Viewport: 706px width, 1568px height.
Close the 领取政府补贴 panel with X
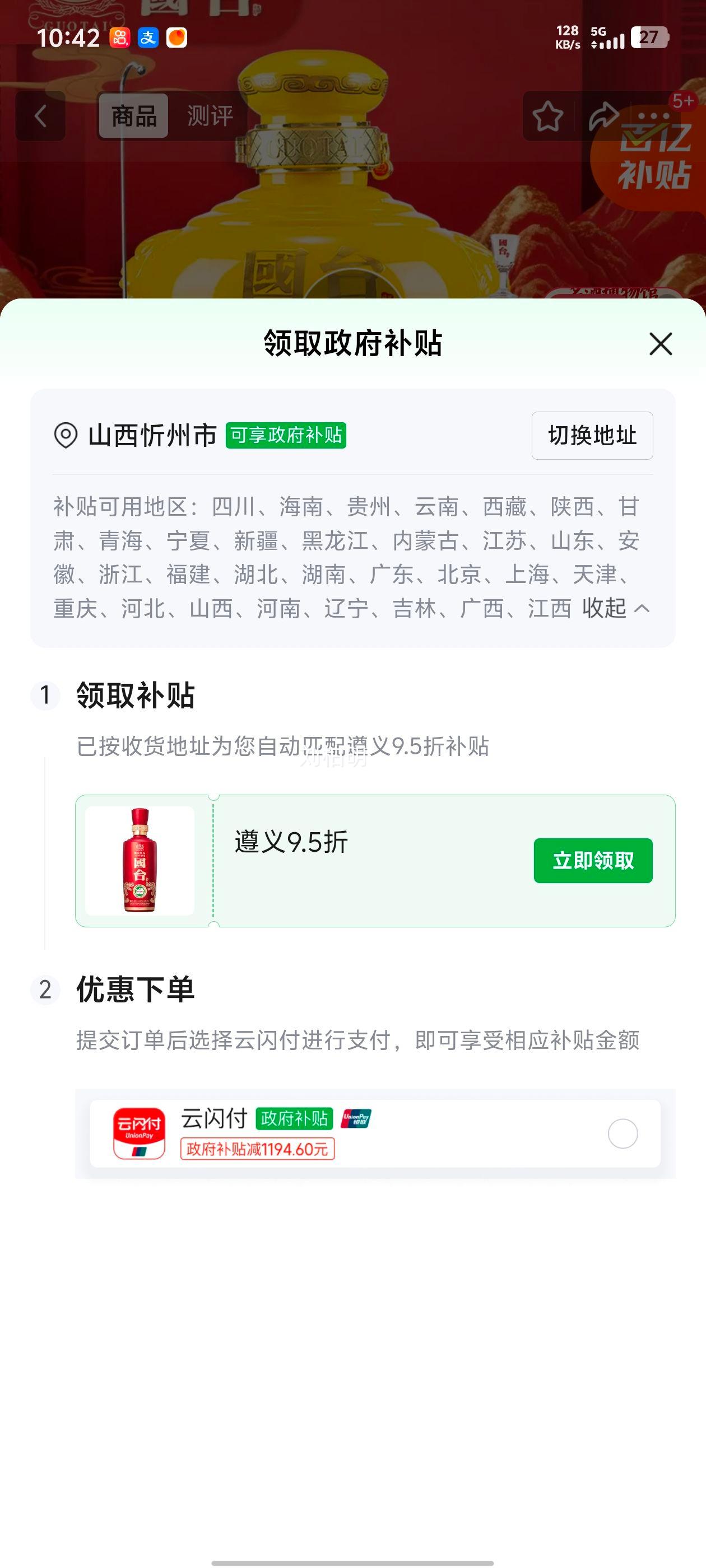[660, 344]
